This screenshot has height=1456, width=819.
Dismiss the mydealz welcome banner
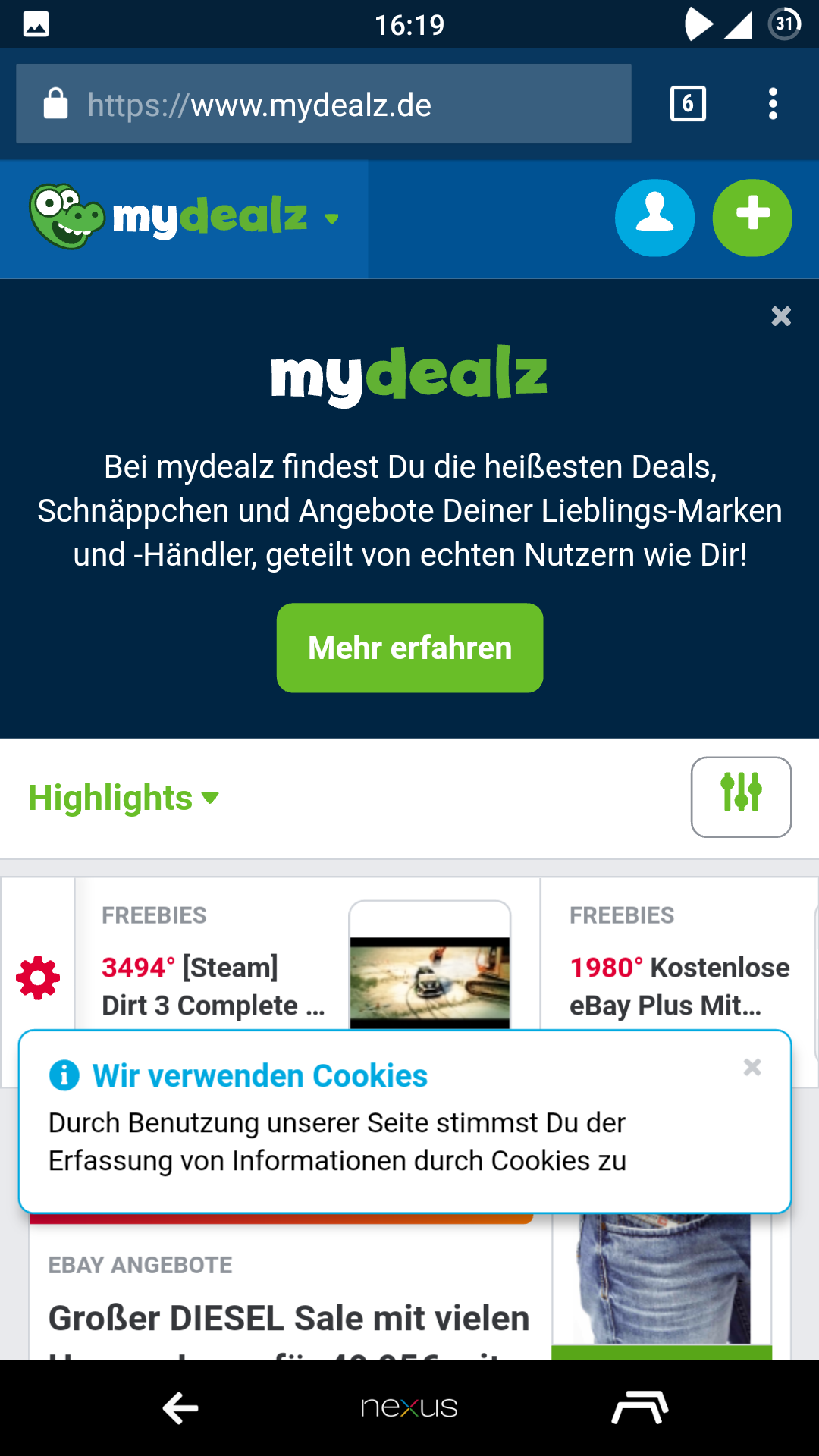[780, 316]
